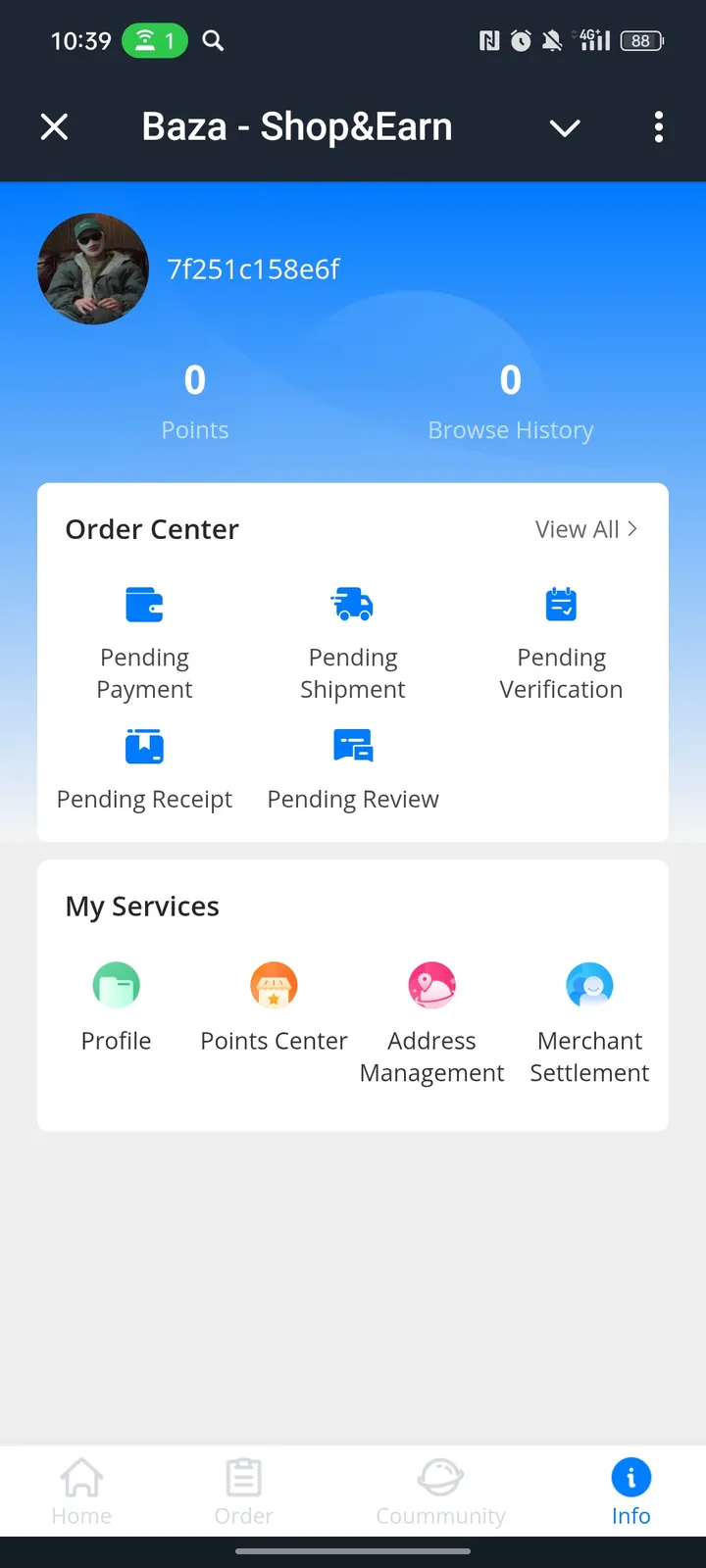Tap the profile avatar picture
This screenshot has width=706, height=1568.
tap(93, 269)
